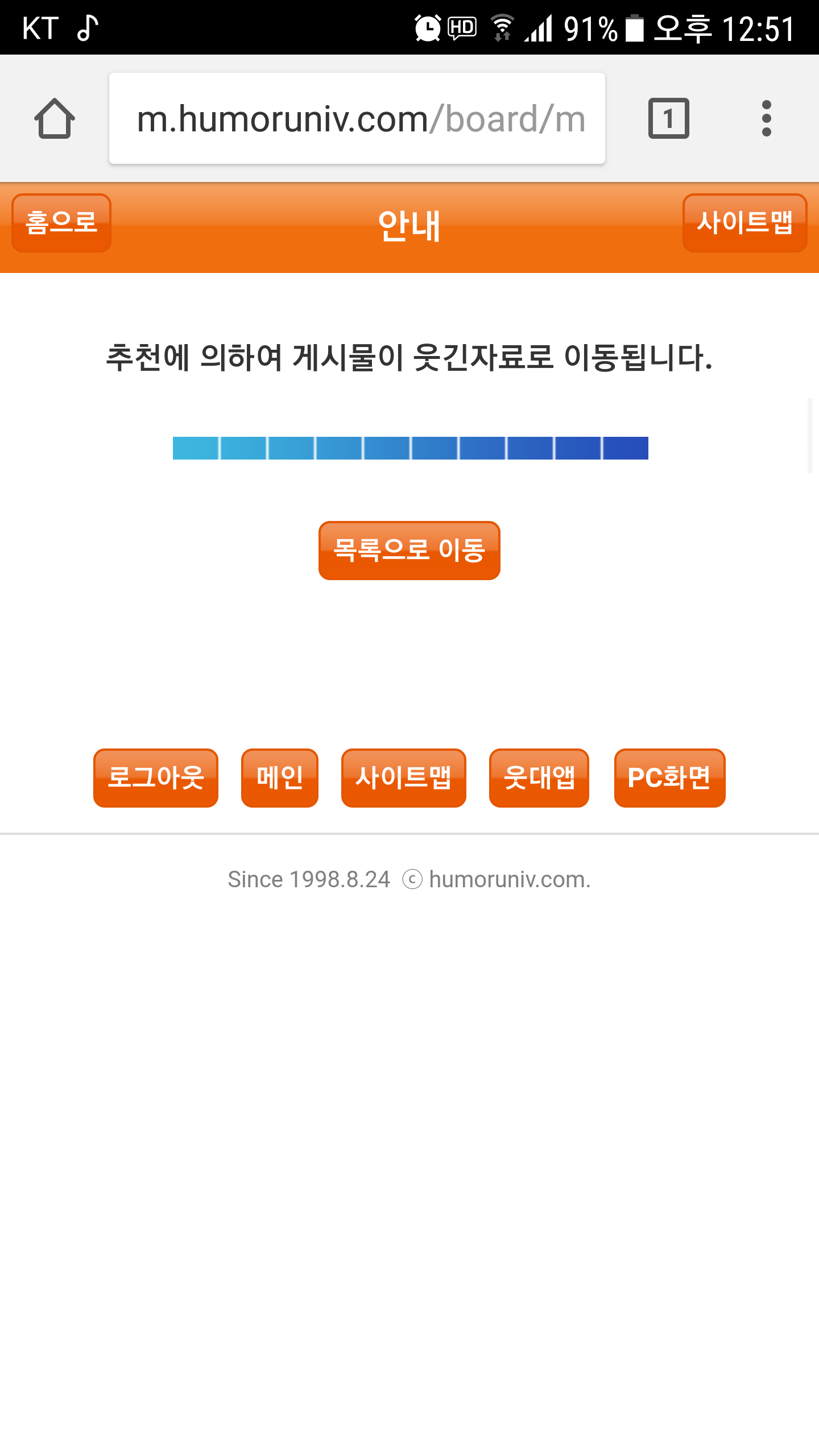Viewport: 819px width, 1456px height.
Task: Tap the browser home icon
Action: [x=55, y=118]
